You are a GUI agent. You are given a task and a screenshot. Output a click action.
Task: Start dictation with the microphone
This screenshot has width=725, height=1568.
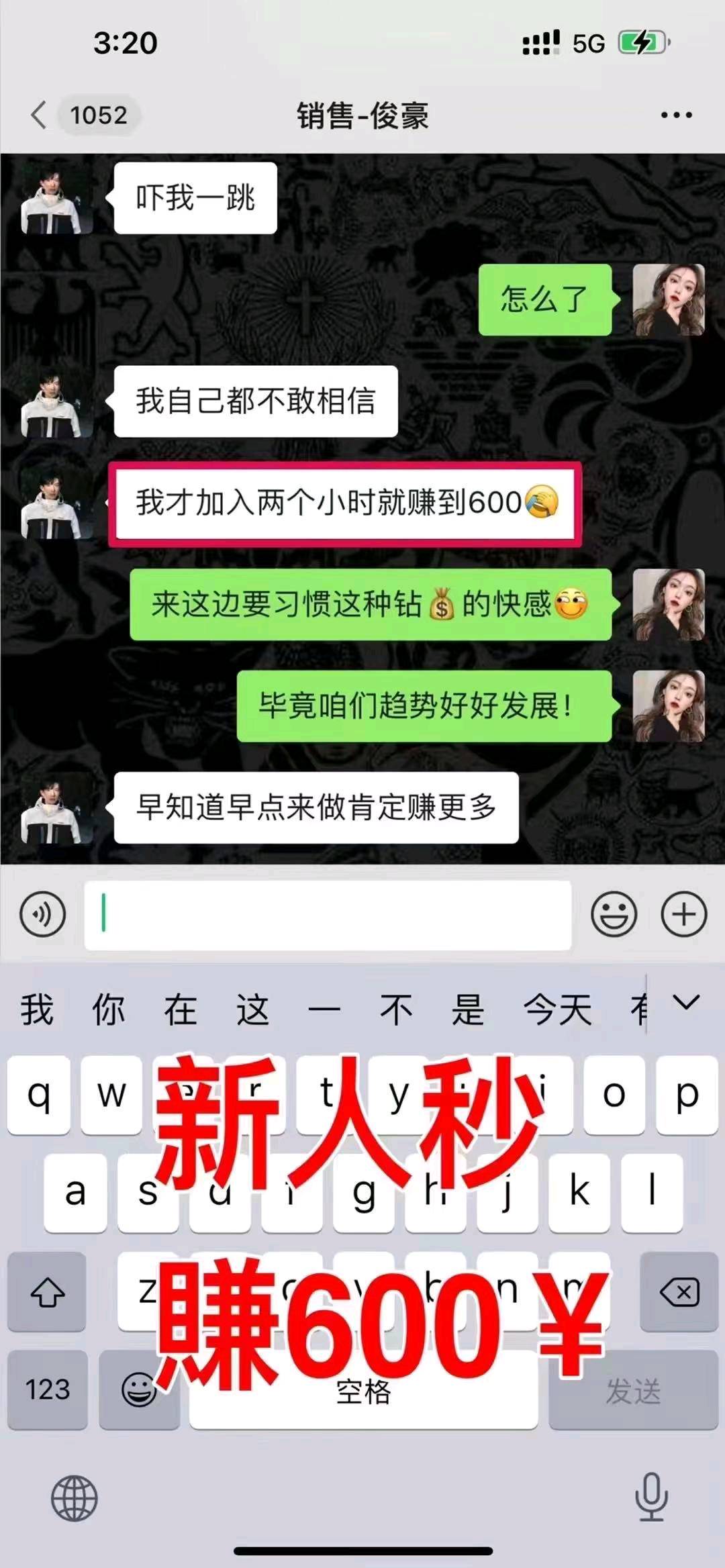[x=650, y=1496]
